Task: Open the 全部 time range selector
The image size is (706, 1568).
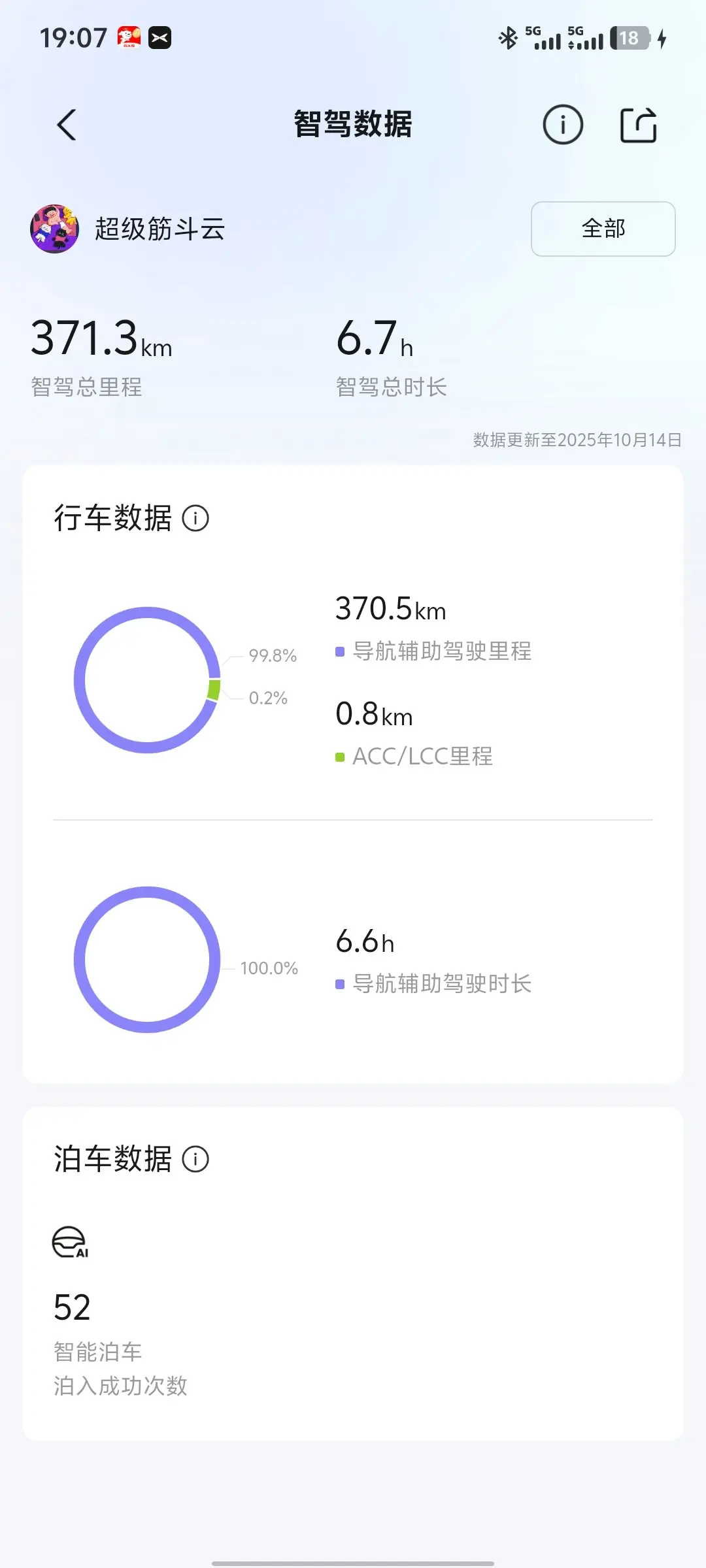Action: point(603,229)
